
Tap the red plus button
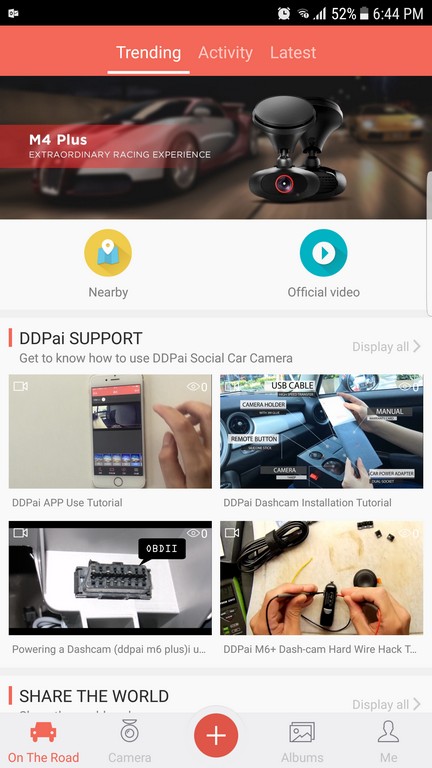coord(216,736)
